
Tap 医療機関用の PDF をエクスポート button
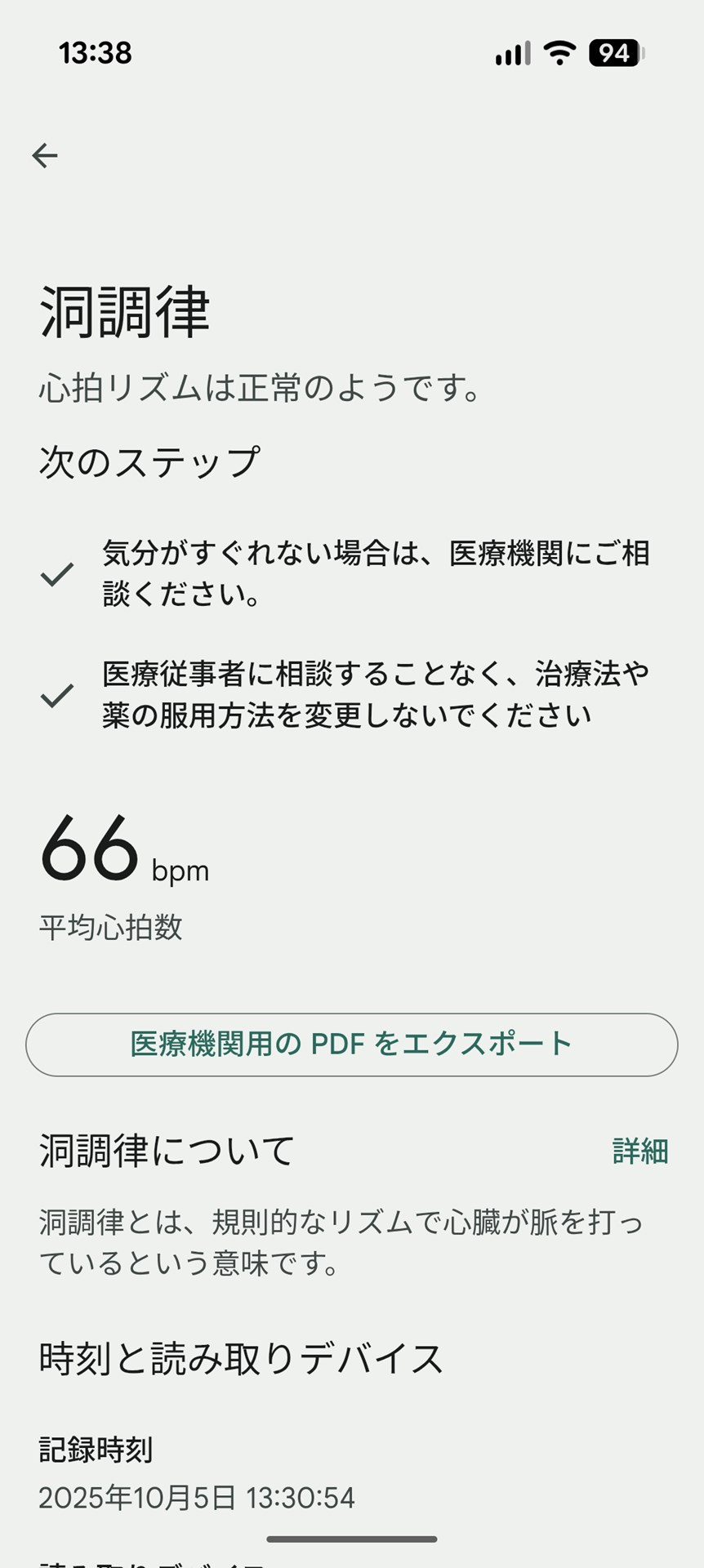pos(351,1043)
